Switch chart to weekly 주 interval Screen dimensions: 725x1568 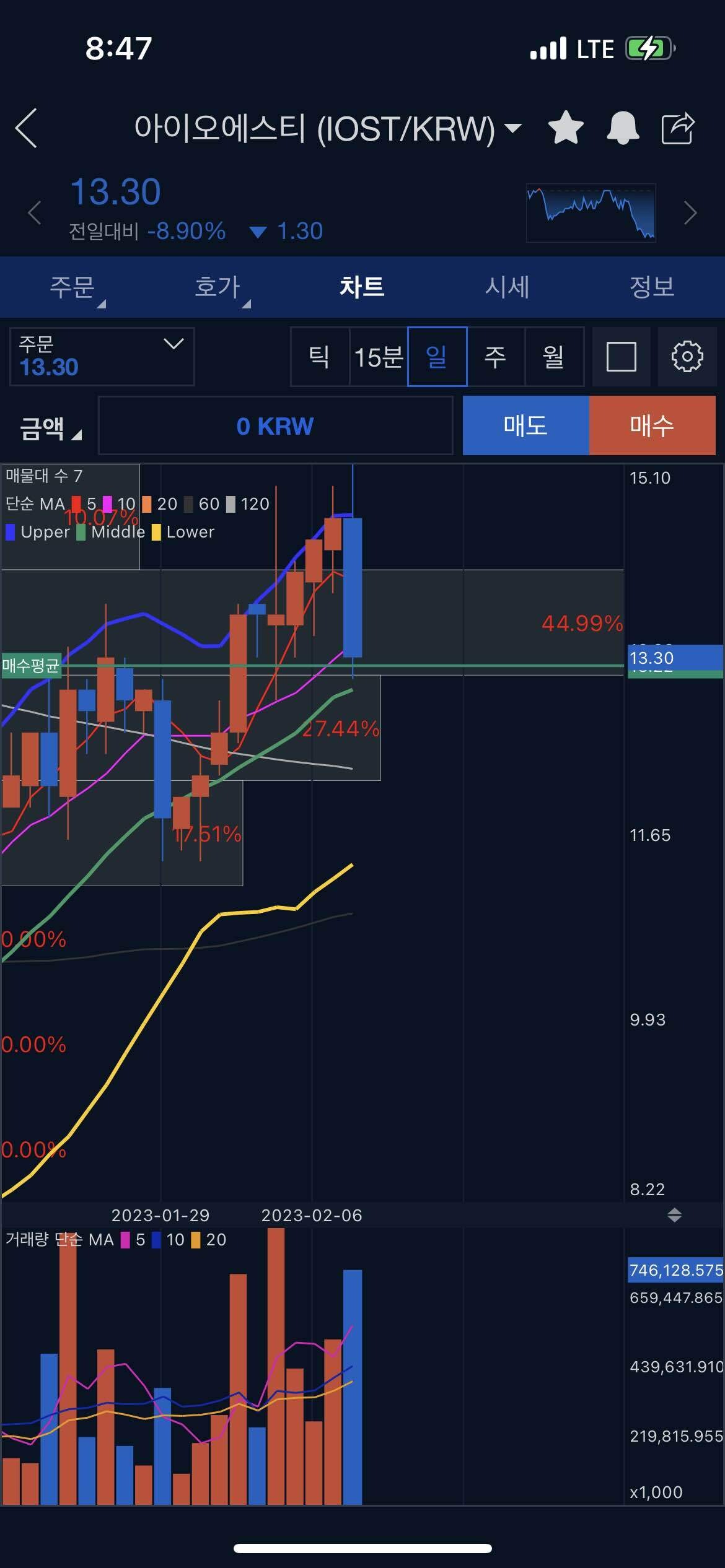click(495, 357)
